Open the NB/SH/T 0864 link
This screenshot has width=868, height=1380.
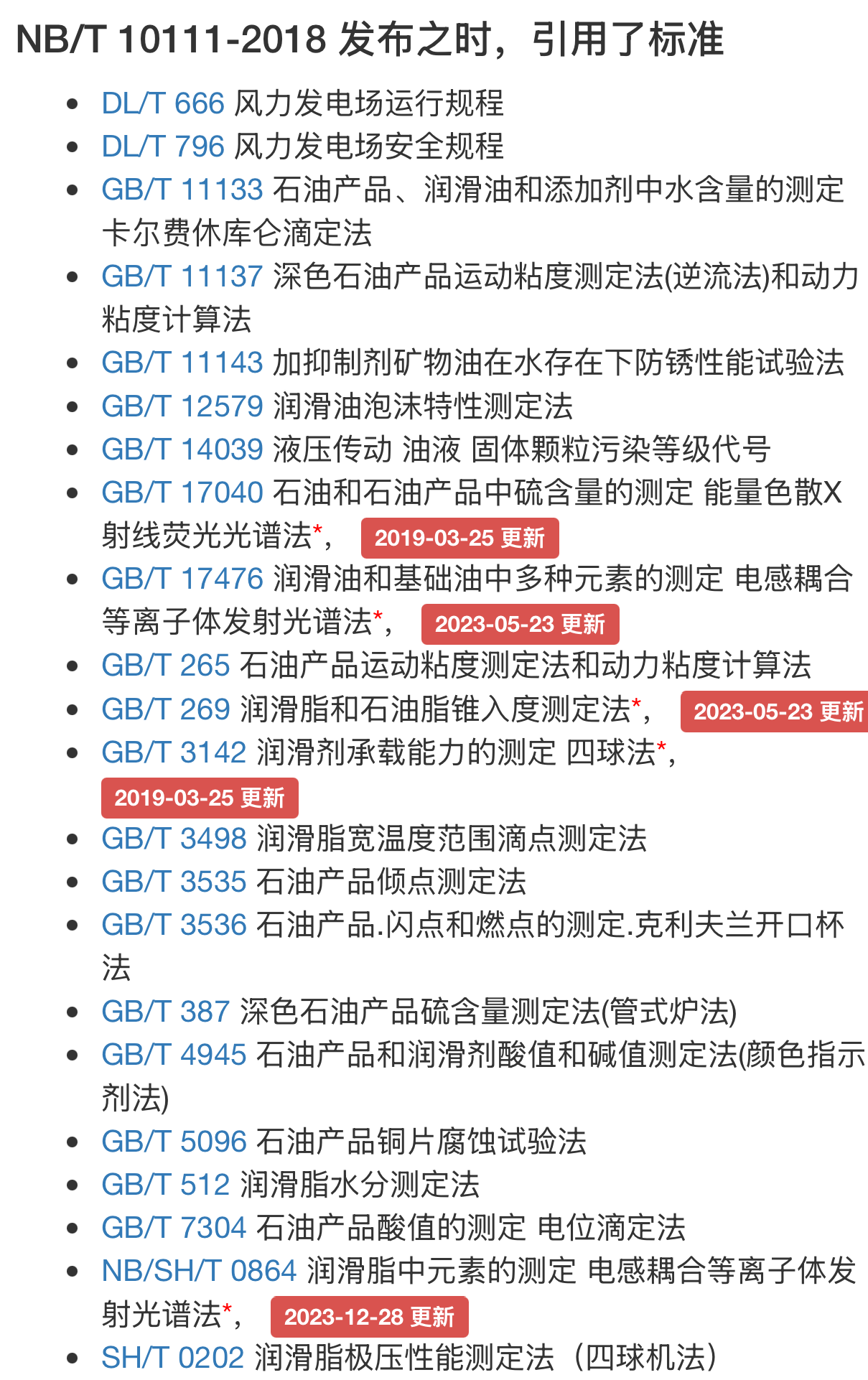[x=199, y=1271]
